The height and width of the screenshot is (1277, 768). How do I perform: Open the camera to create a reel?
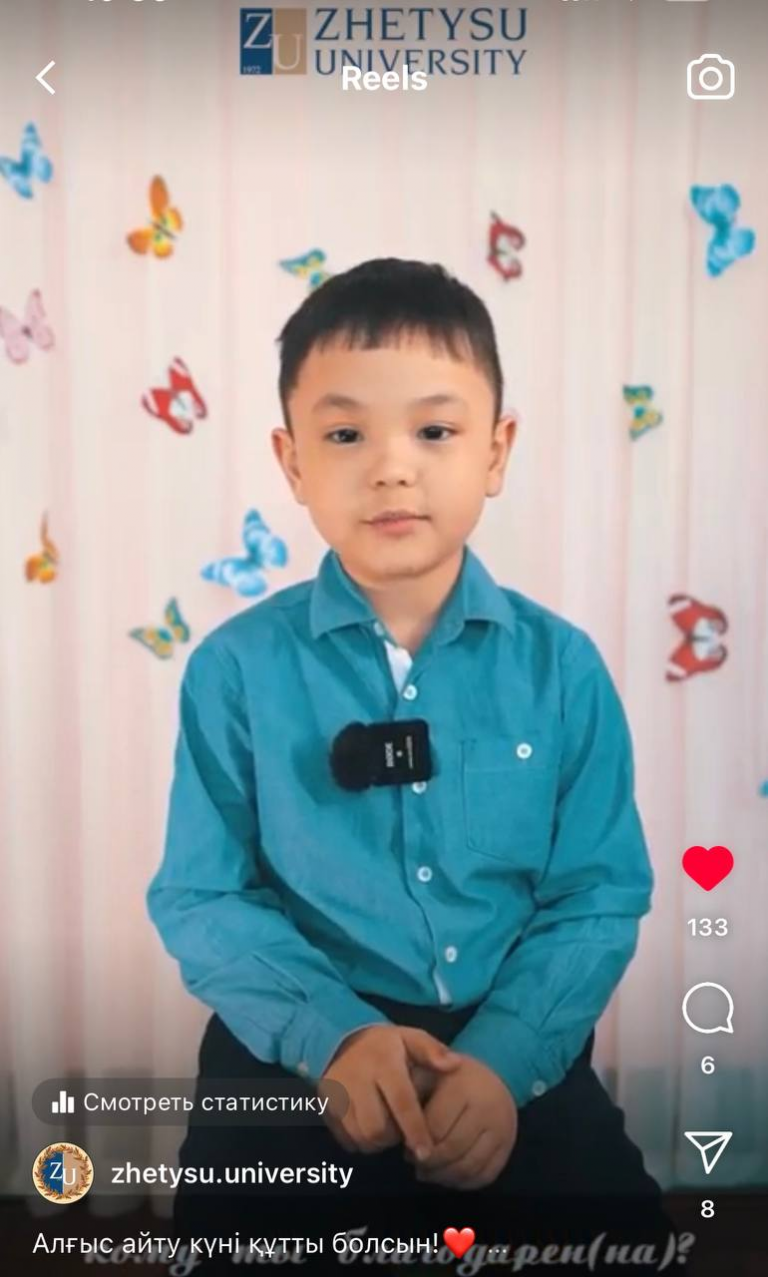pos(710,78)
